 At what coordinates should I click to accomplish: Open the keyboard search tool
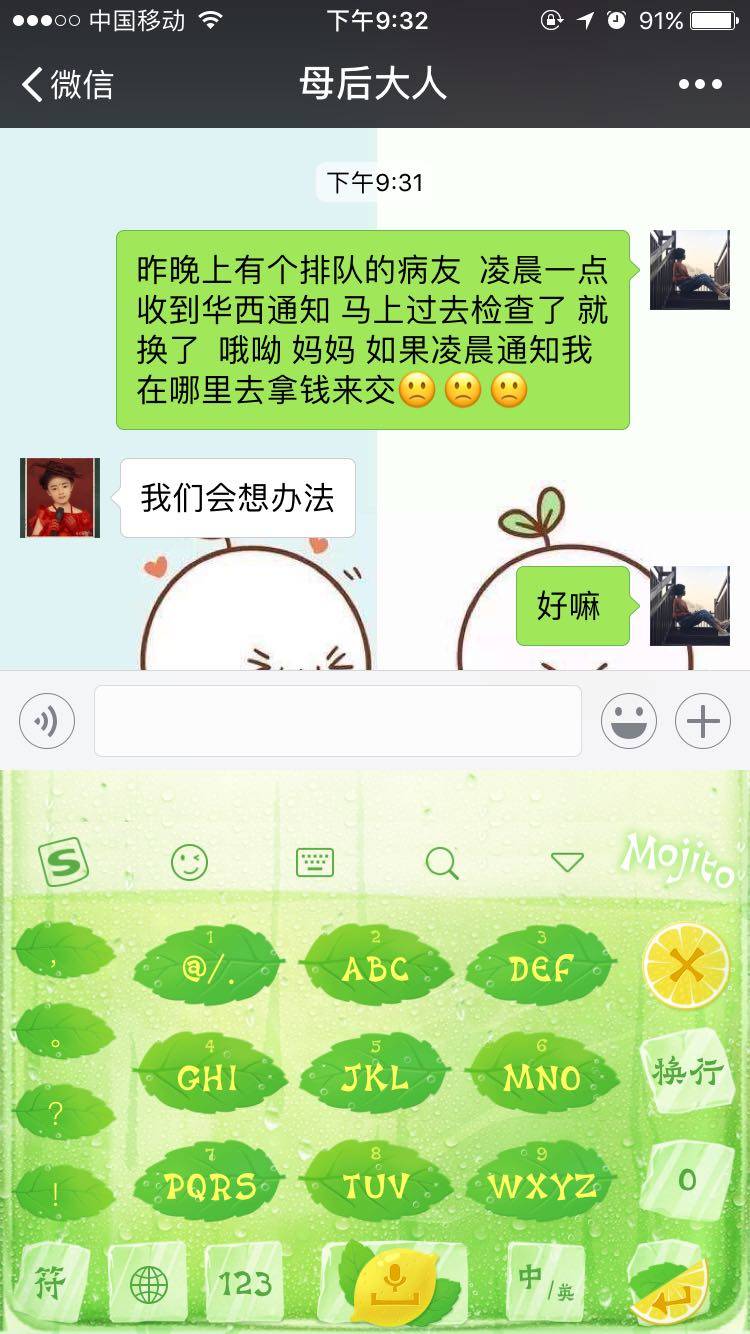441,861
